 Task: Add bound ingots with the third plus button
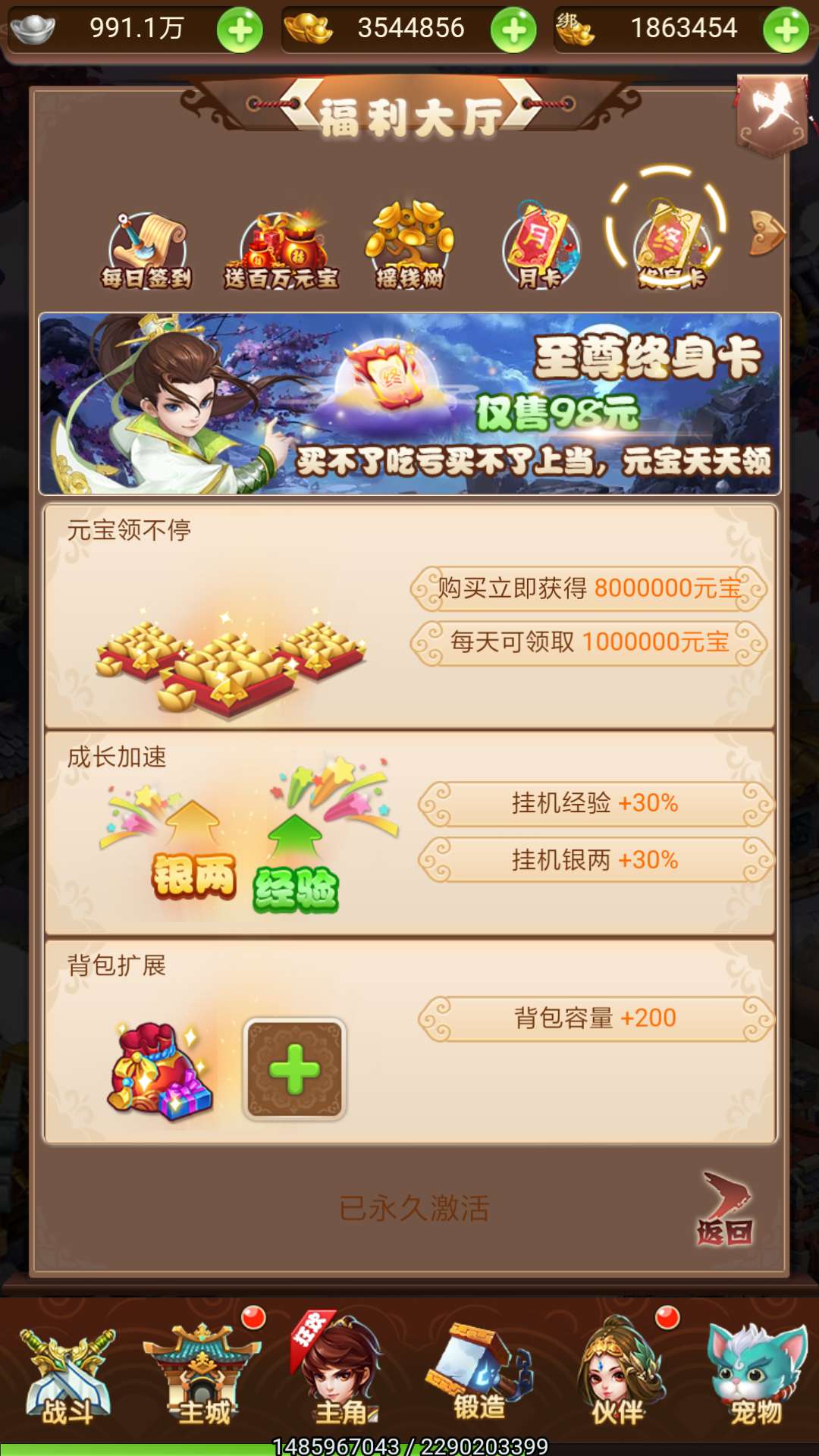coord(786,30)
